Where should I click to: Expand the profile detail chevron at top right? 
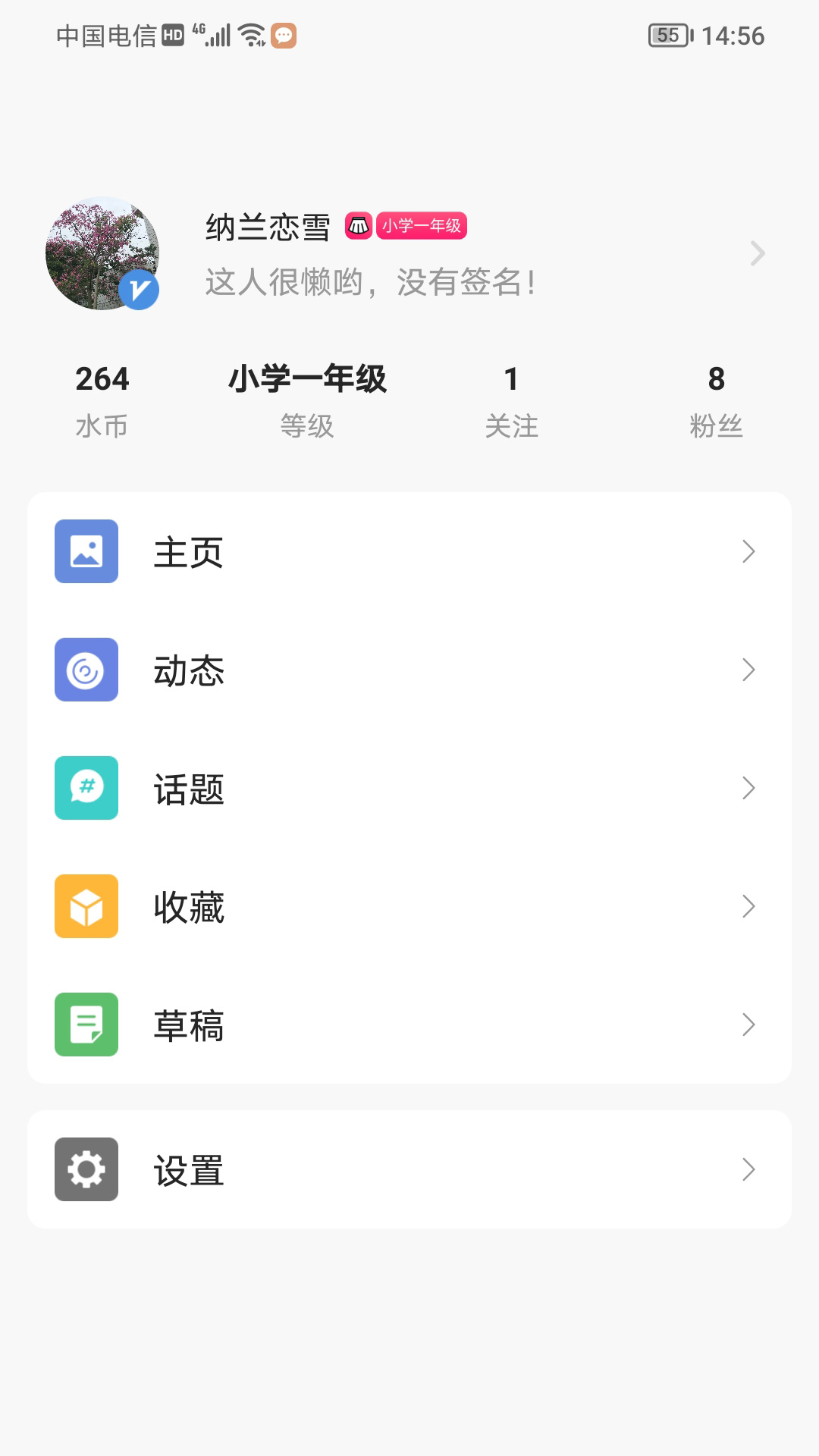pos(758,253)
